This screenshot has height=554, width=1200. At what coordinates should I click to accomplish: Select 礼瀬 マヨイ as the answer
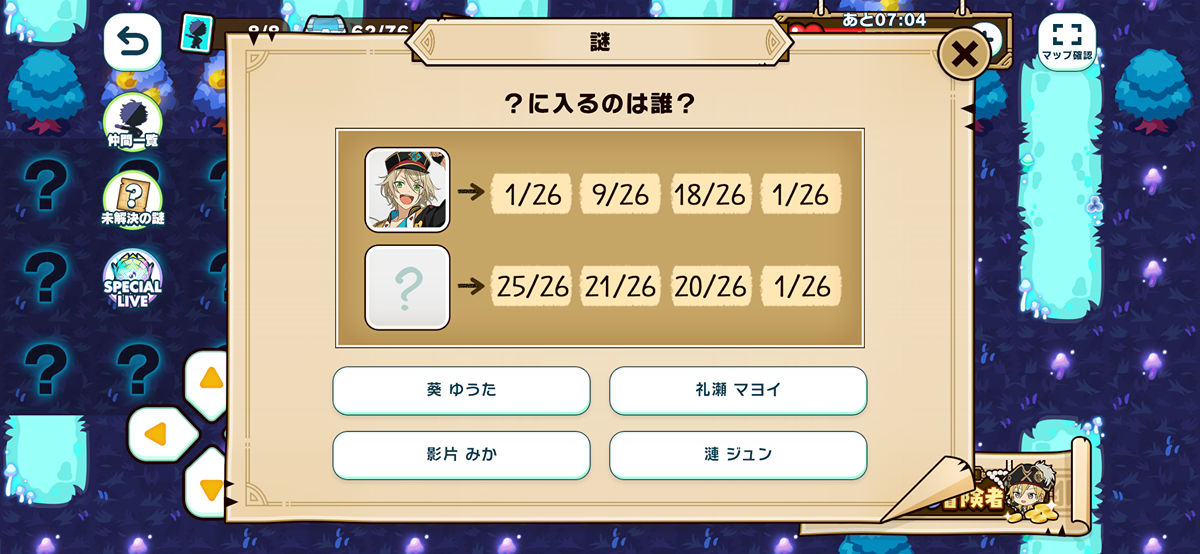tap(738, 390)
